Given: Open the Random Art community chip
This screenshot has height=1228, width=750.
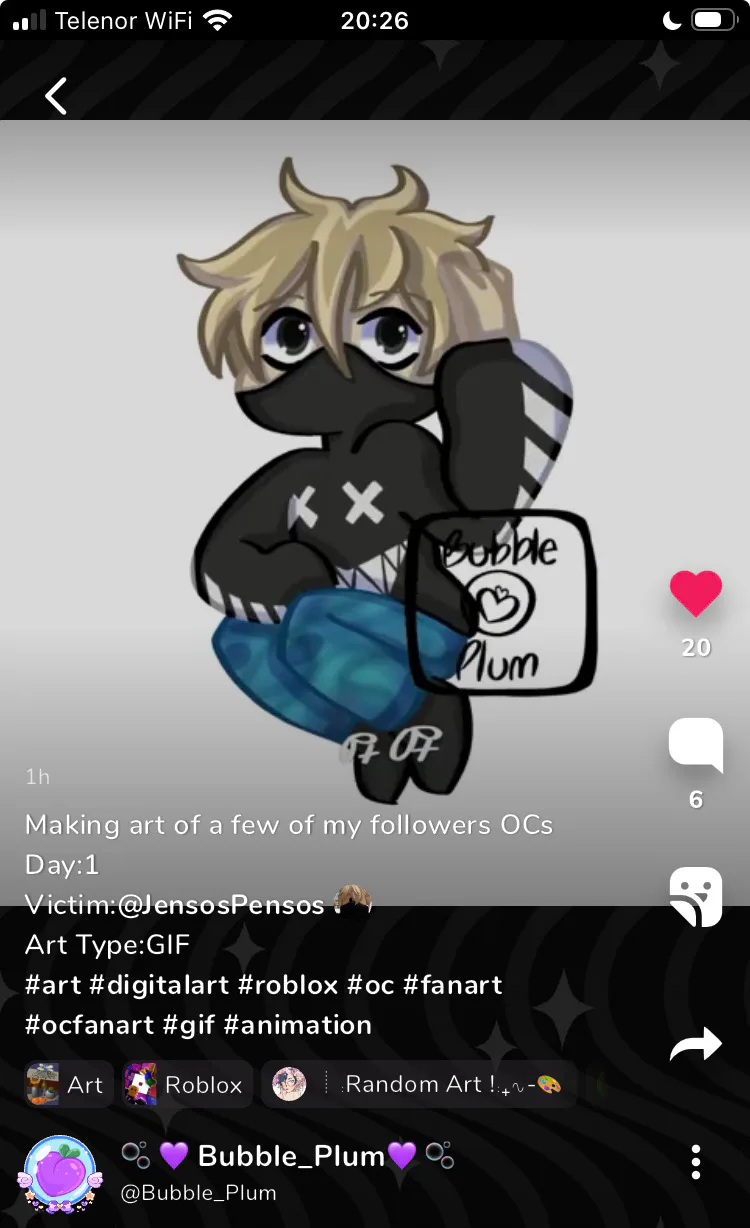Looking at the screenshot, I should tap(418, 1085).
